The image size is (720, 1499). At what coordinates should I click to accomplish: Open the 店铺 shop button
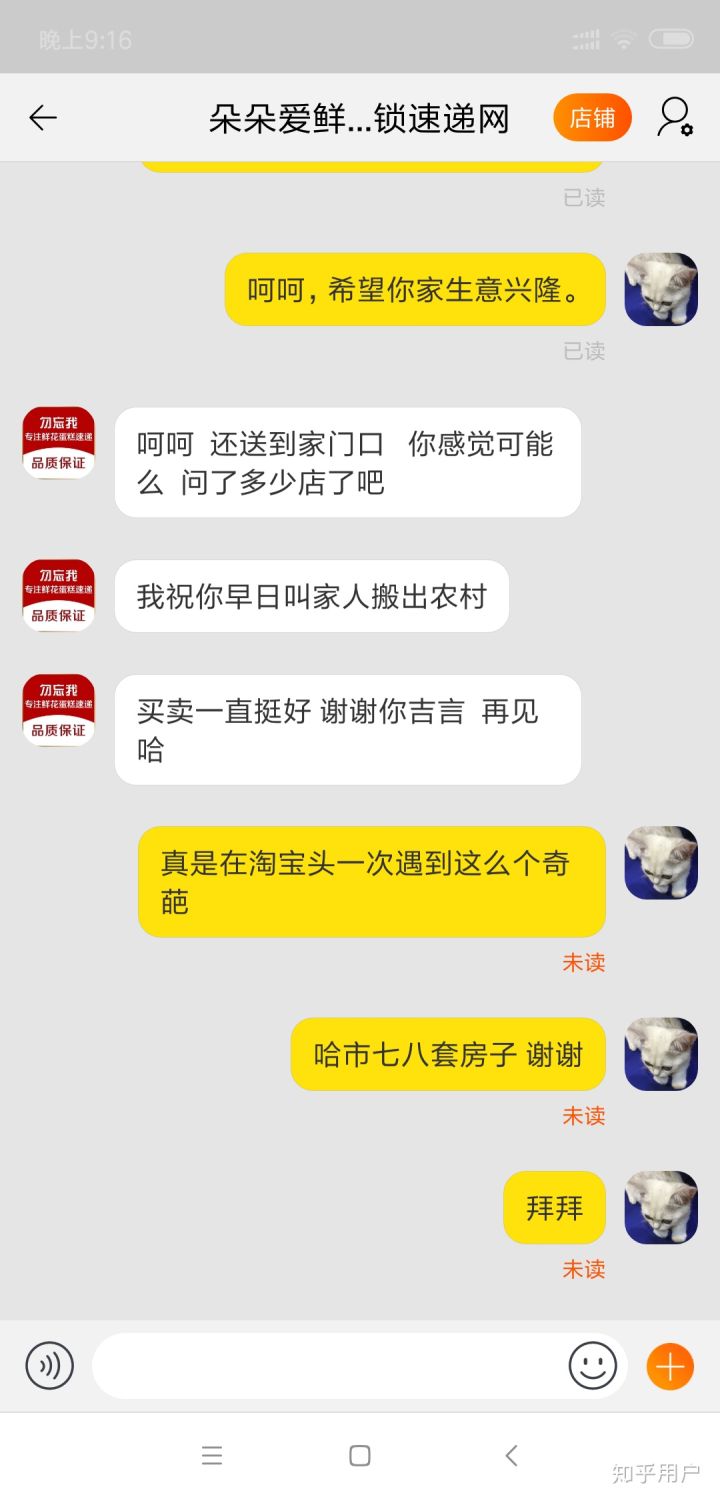point(592,118)
